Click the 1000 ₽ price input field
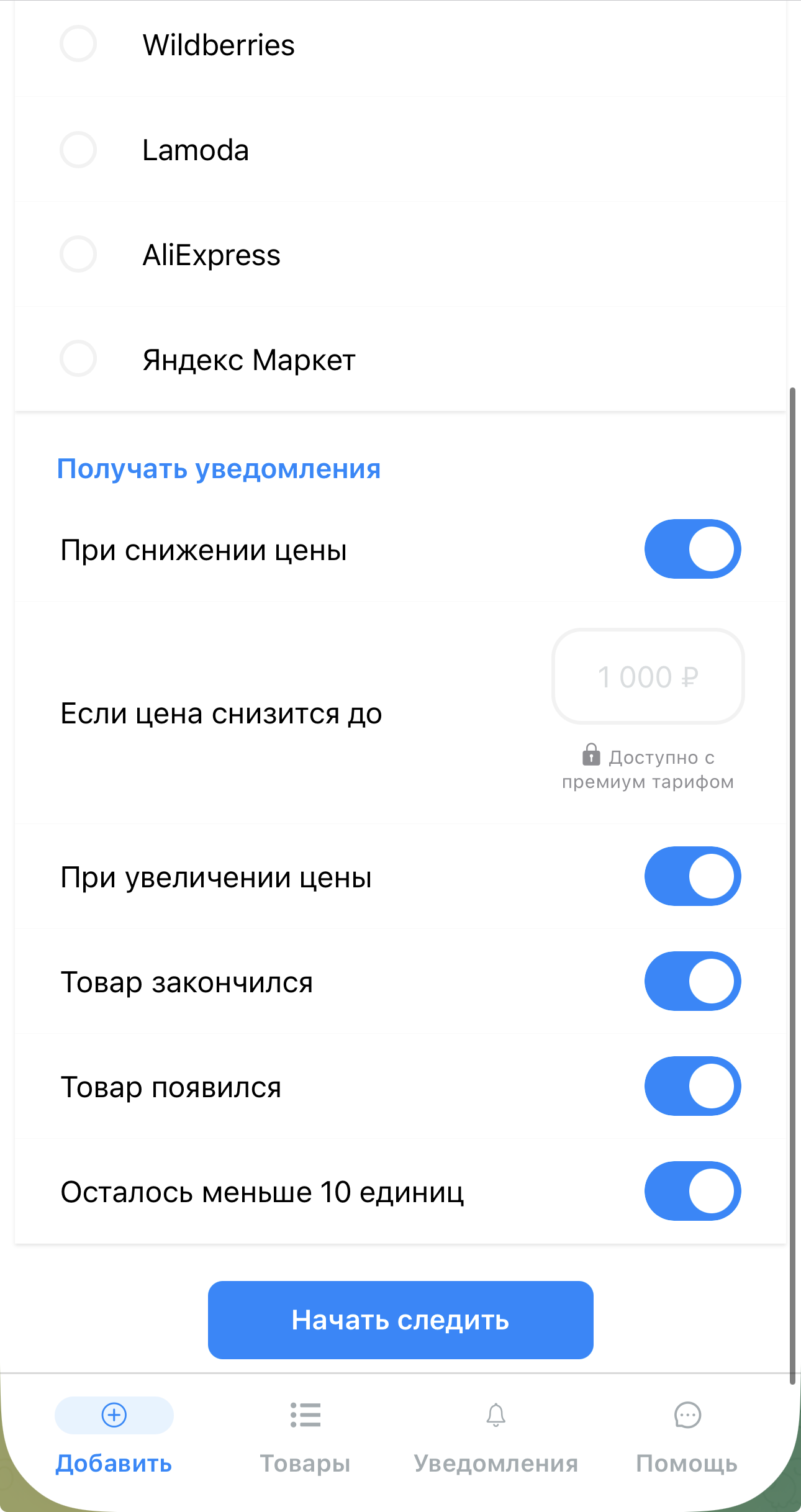 pyautogui.click(x=647, y=677)
